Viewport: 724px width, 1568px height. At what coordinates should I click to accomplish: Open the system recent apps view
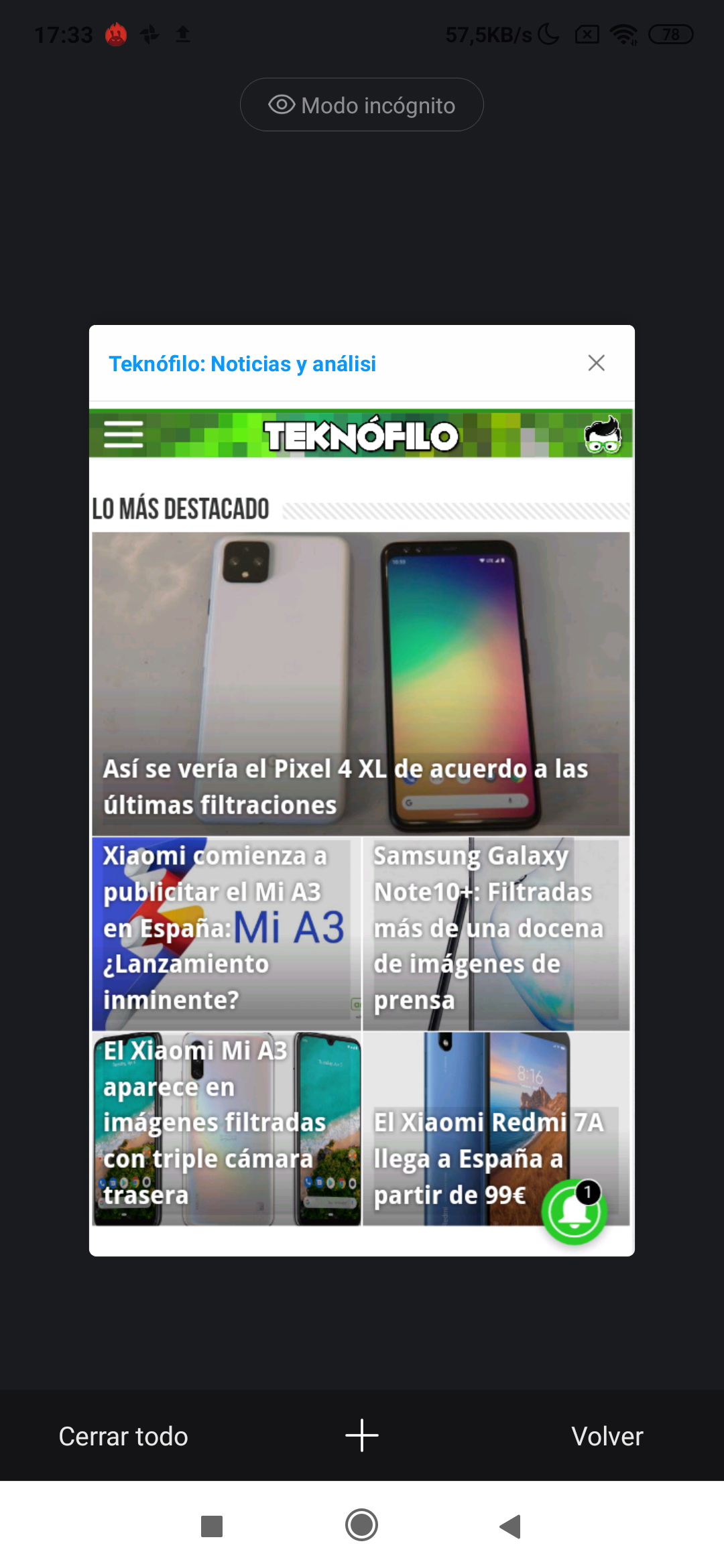(x=212, y=1526)
